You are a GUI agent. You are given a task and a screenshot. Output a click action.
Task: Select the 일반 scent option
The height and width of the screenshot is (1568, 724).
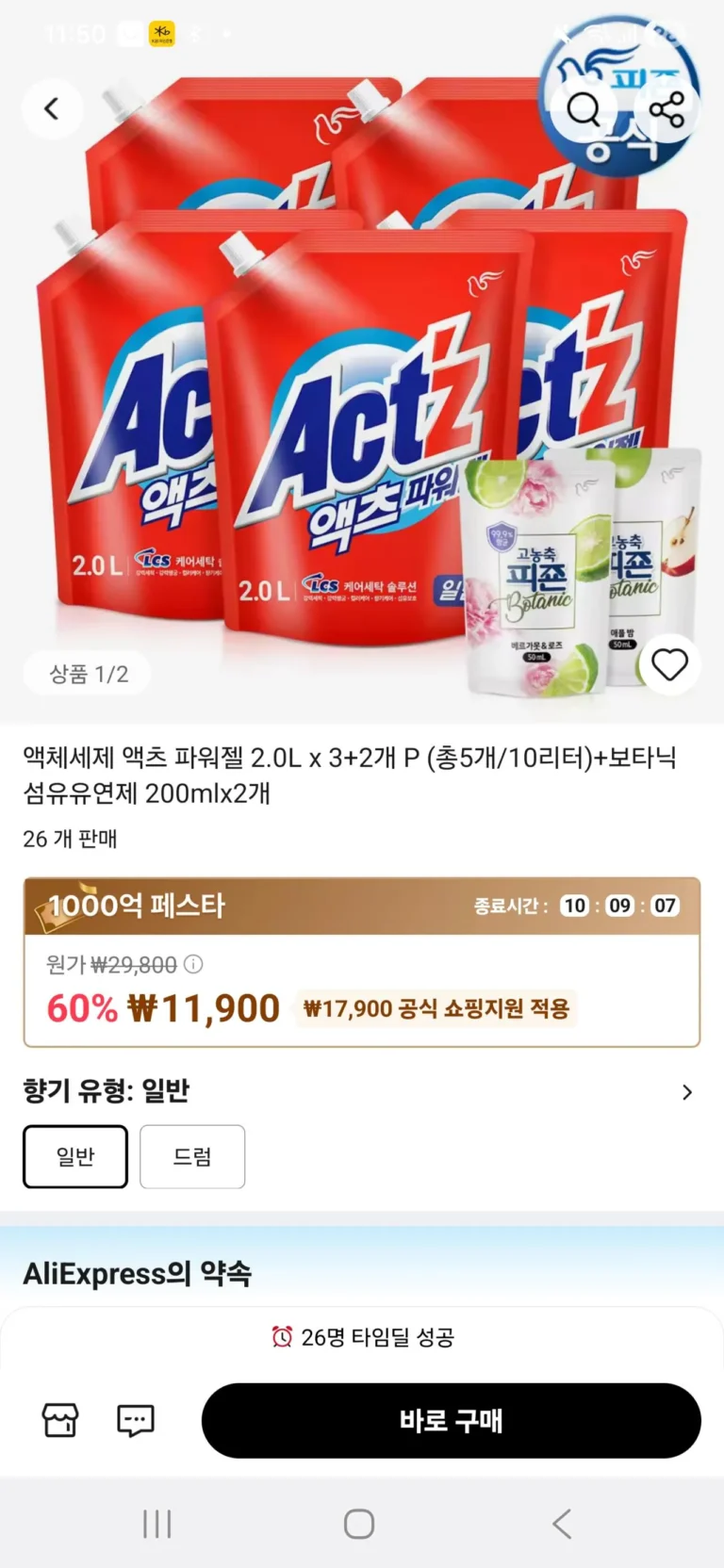(75, 1156)
